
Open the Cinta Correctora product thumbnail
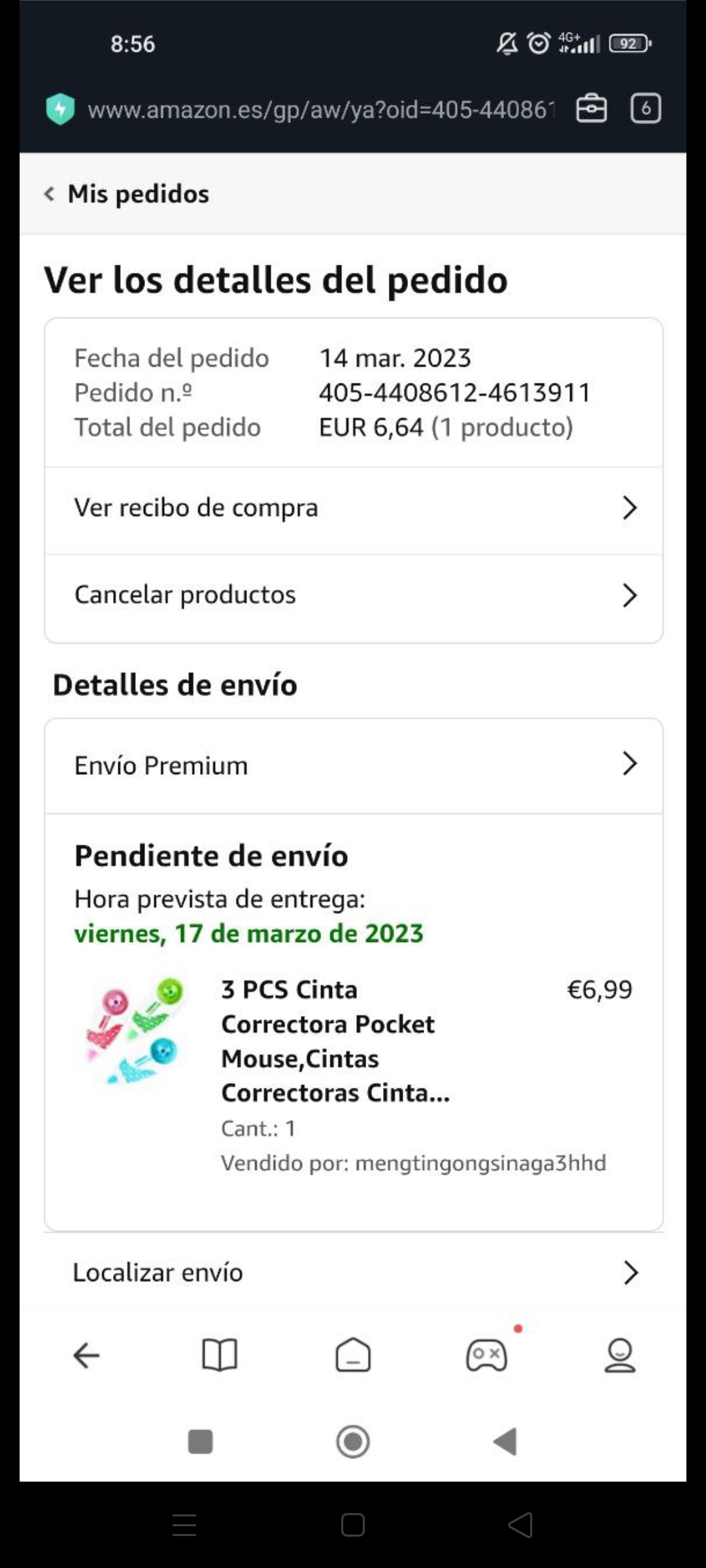pos(137,1031)
